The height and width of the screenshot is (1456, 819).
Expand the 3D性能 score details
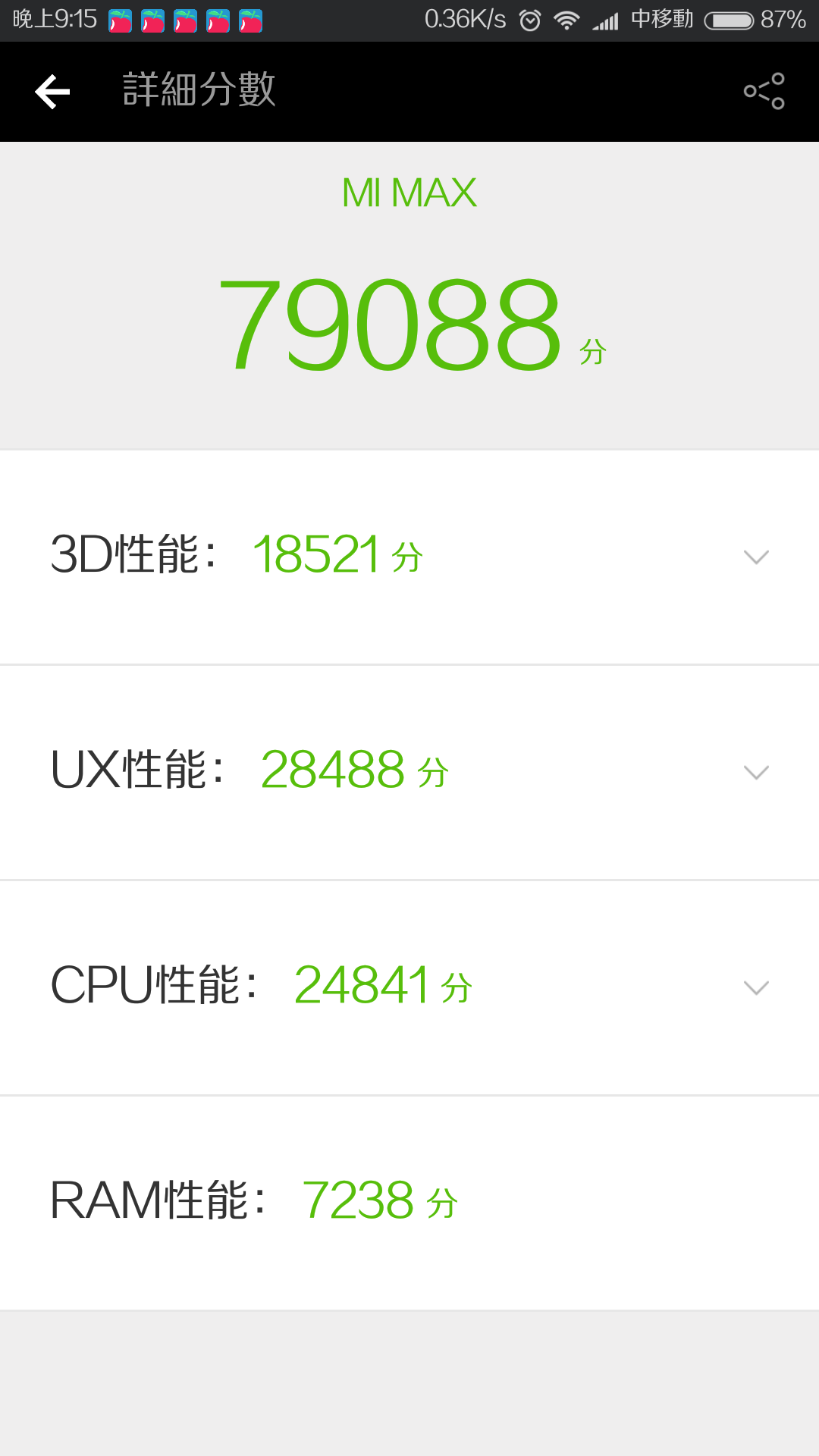tap(409, 557)
